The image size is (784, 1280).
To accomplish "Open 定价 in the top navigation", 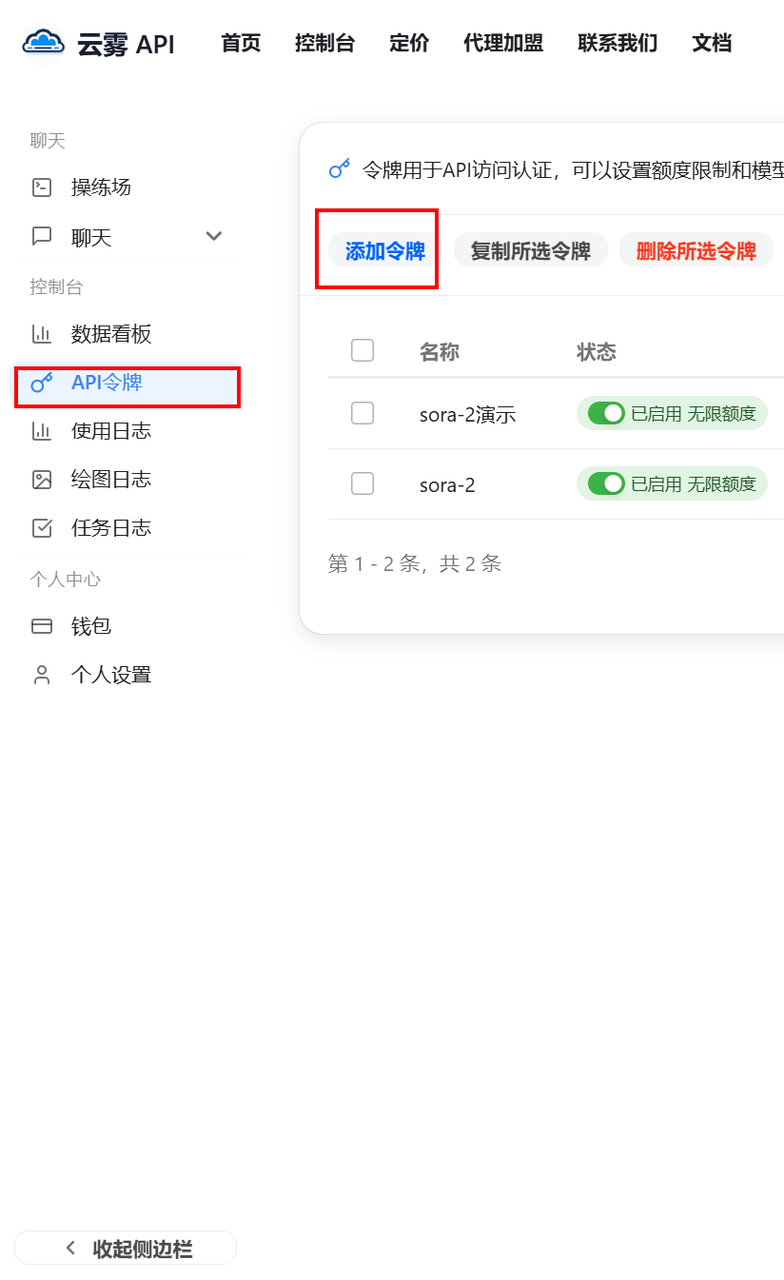I will (409, 43).
